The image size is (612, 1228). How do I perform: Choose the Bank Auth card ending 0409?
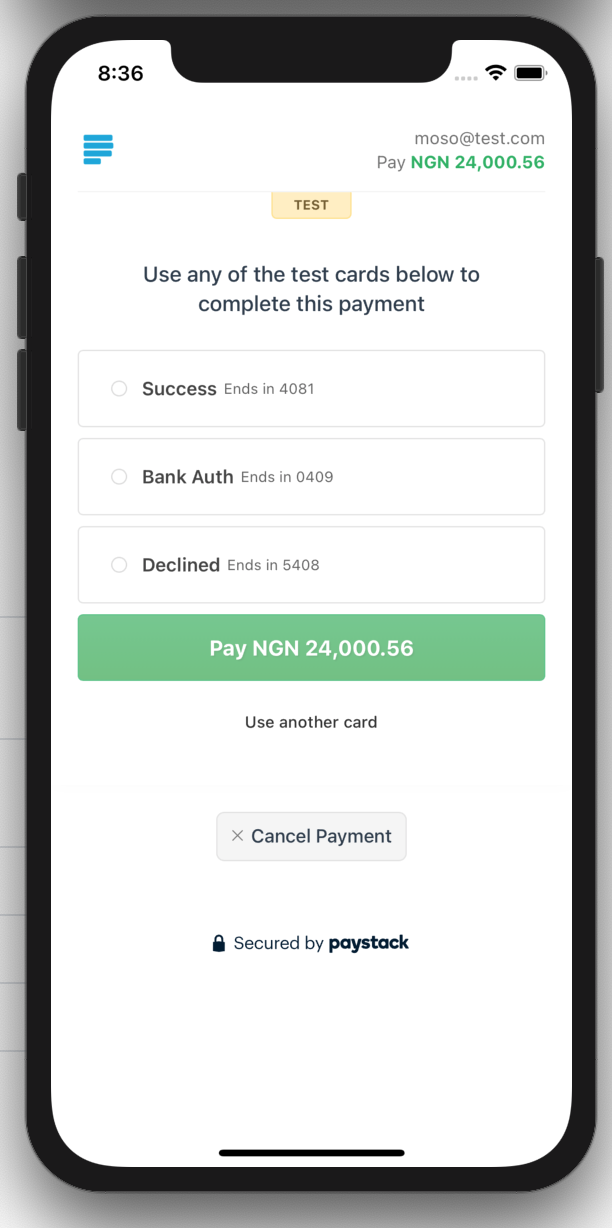[311, 477]
